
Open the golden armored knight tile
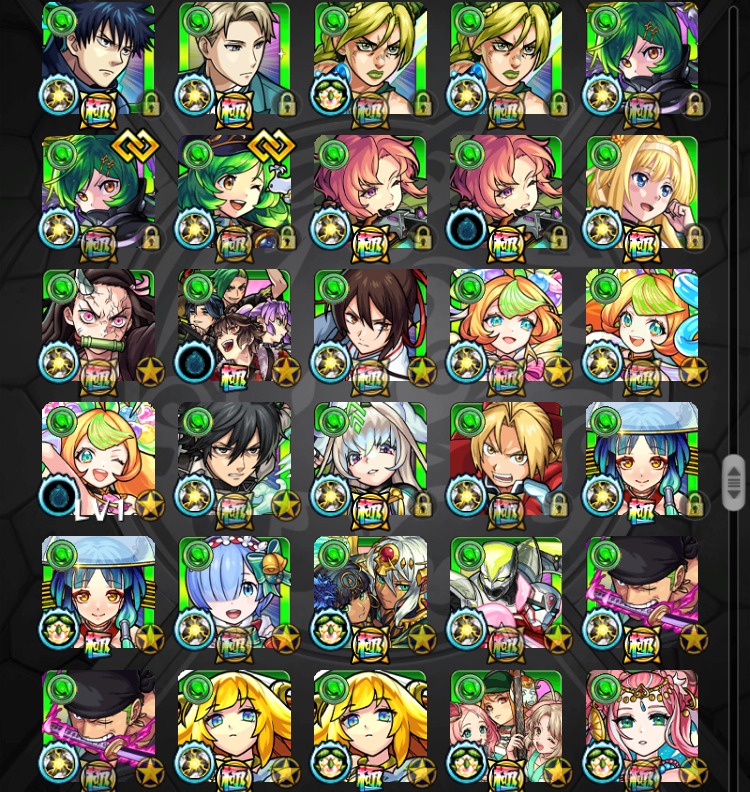click(370, 594)
